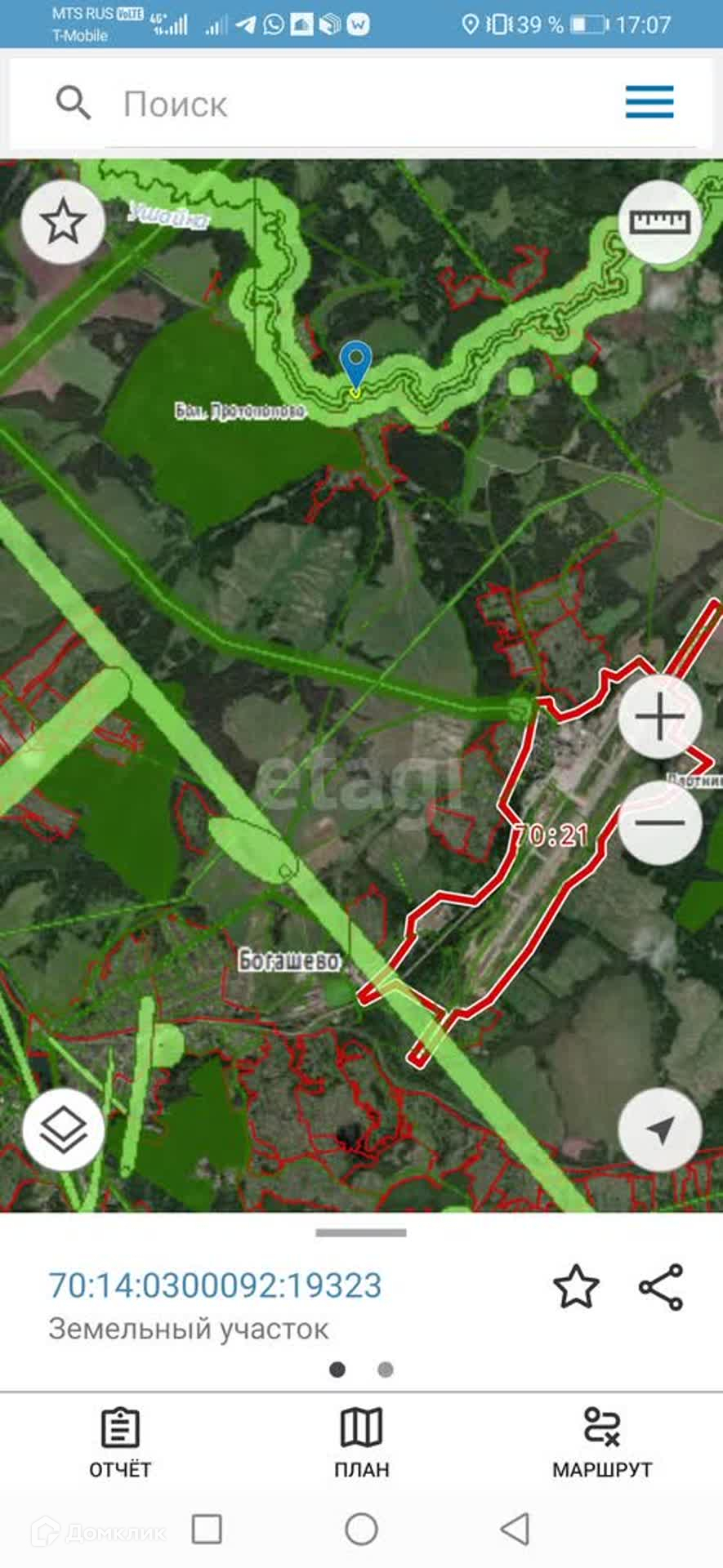This screenshot has width=723, height=1568.
Task: Open the План view
Action: pyautogui.click(x=361, y=1443)
